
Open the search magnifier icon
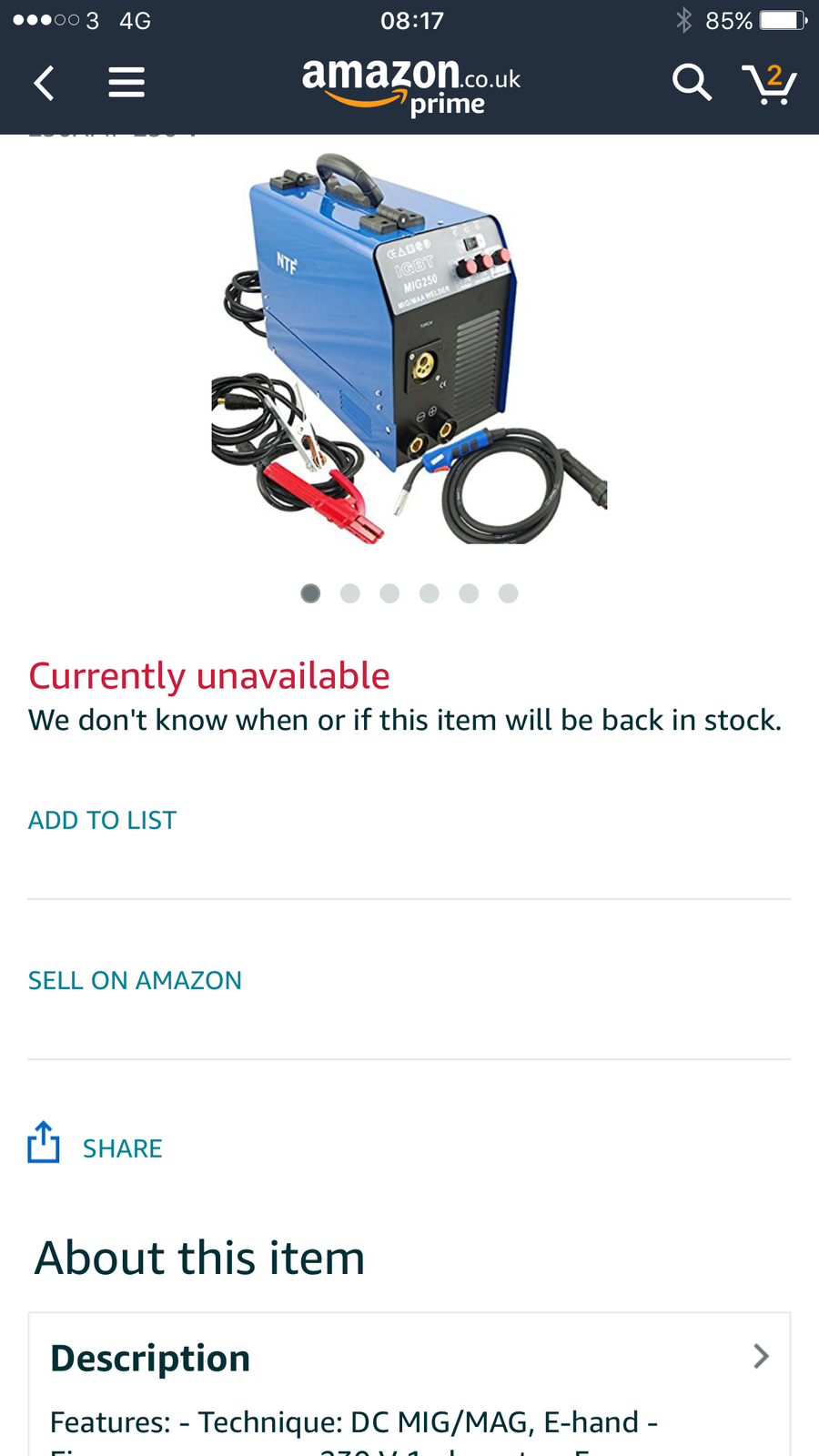point(692,83)
